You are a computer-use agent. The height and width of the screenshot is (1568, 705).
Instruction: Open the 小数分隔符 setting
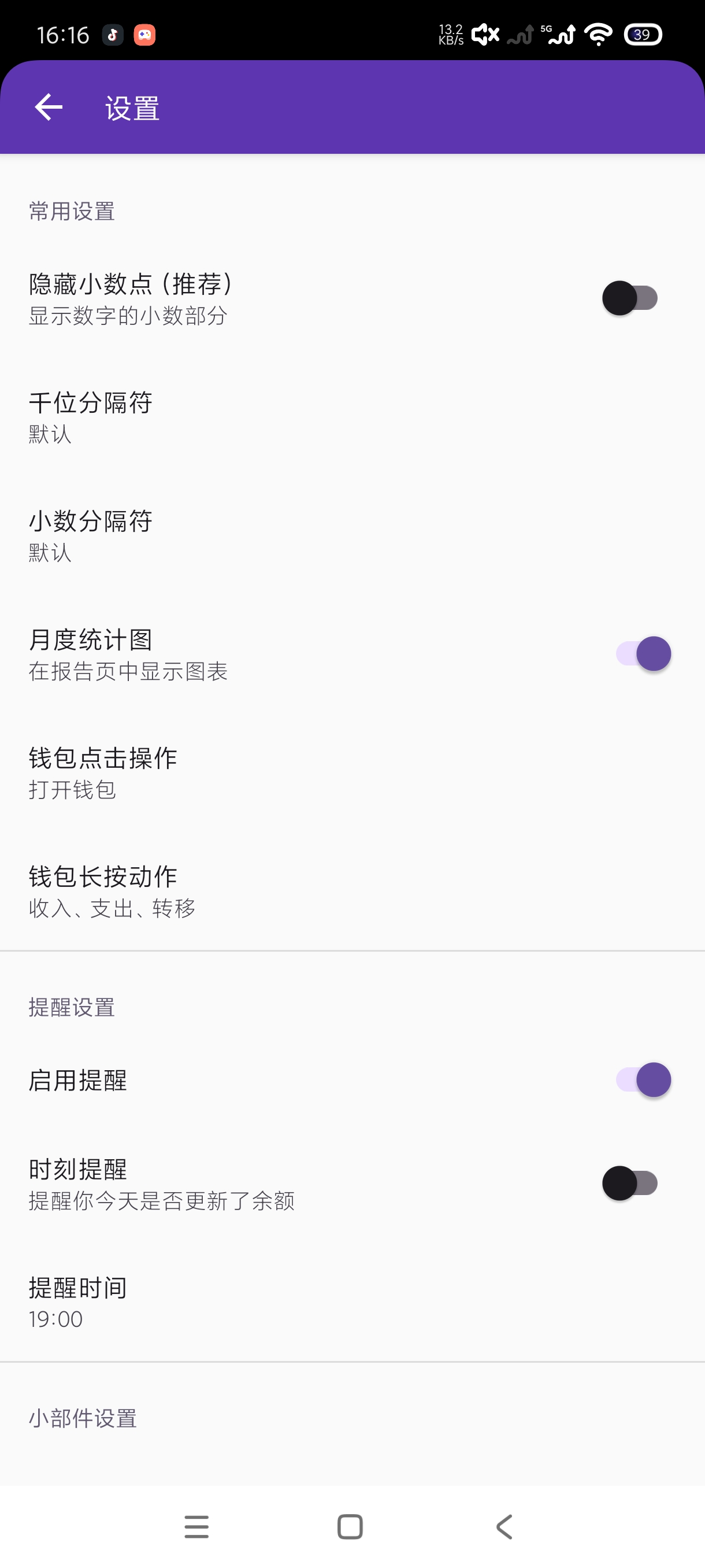352,535
